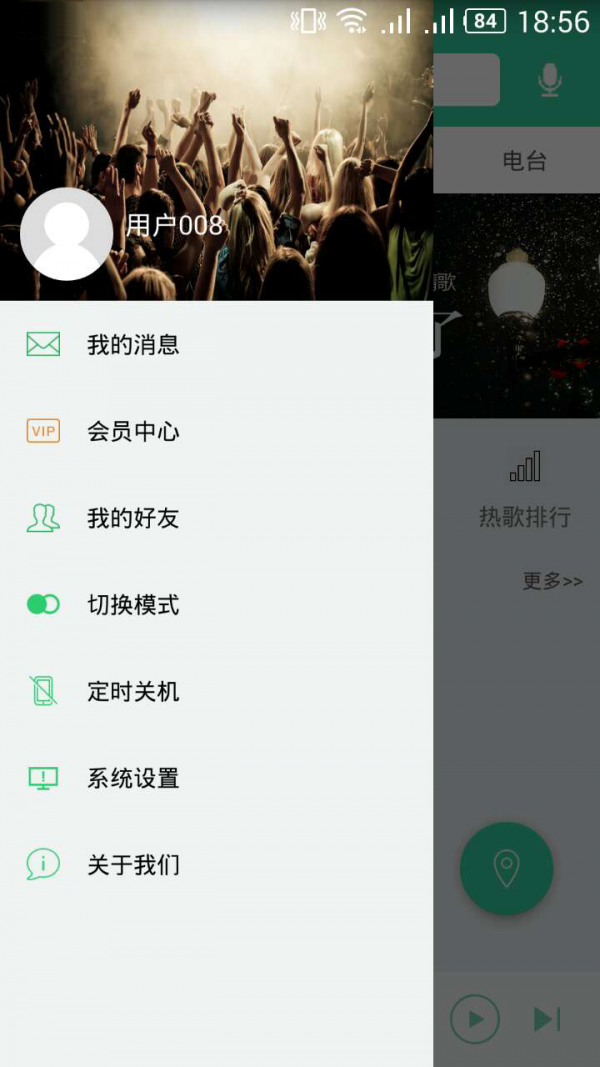Open 热歌排行 hot songs chart
Image resolution: width=600 pixels, height=1067 pixels.
pos(524,492)
